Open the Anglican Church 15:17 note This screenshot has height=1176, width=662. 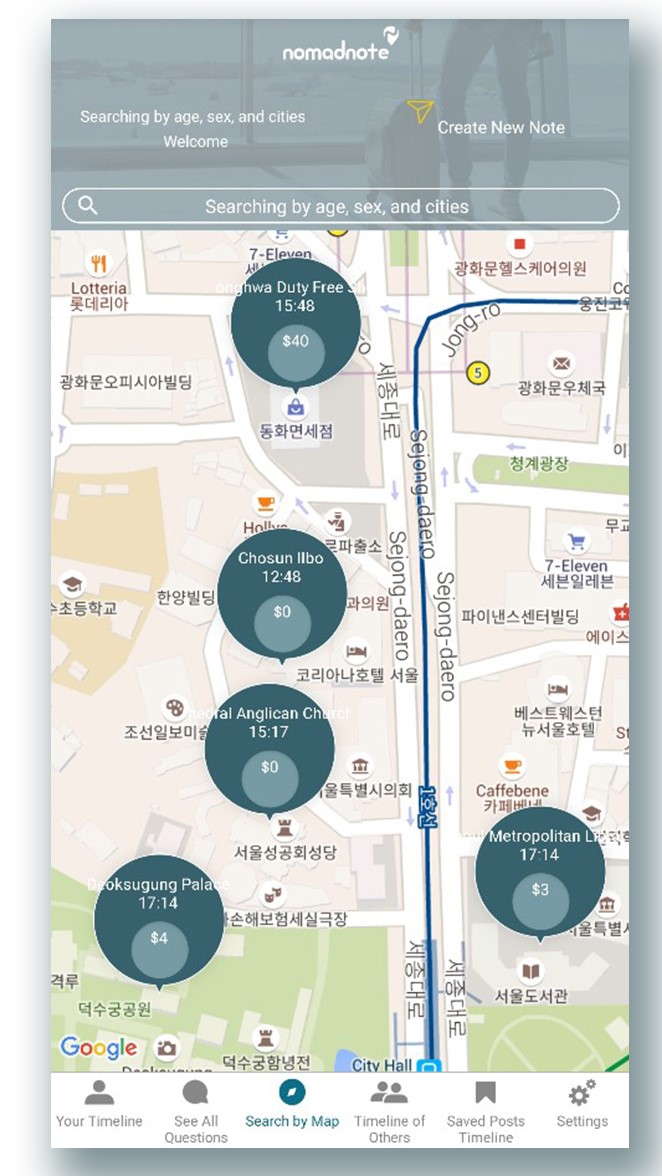(x=270, y=750)
